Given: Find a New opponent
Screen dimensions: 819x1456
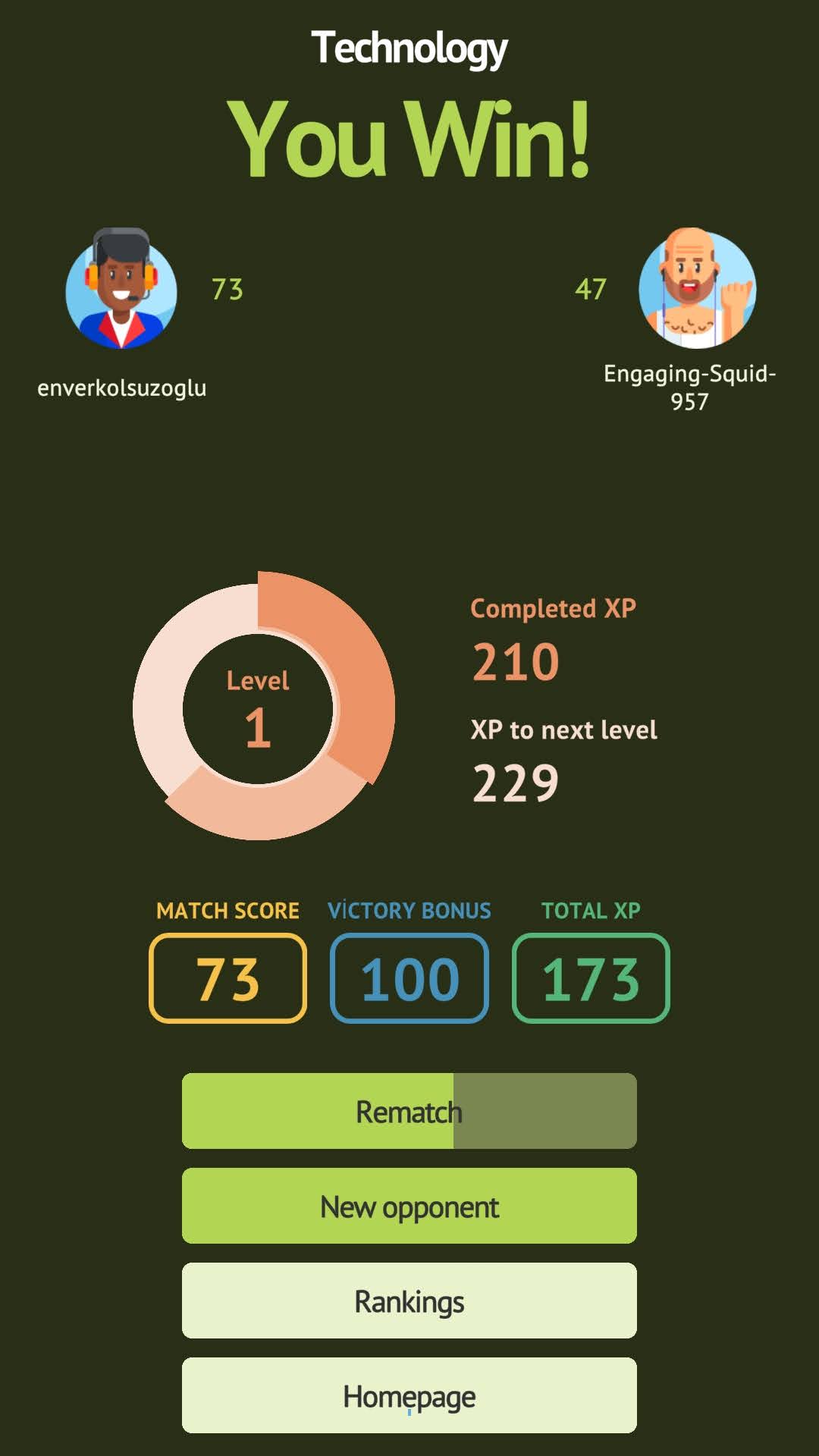Looking at the screenshot, I should [409, 1206].
